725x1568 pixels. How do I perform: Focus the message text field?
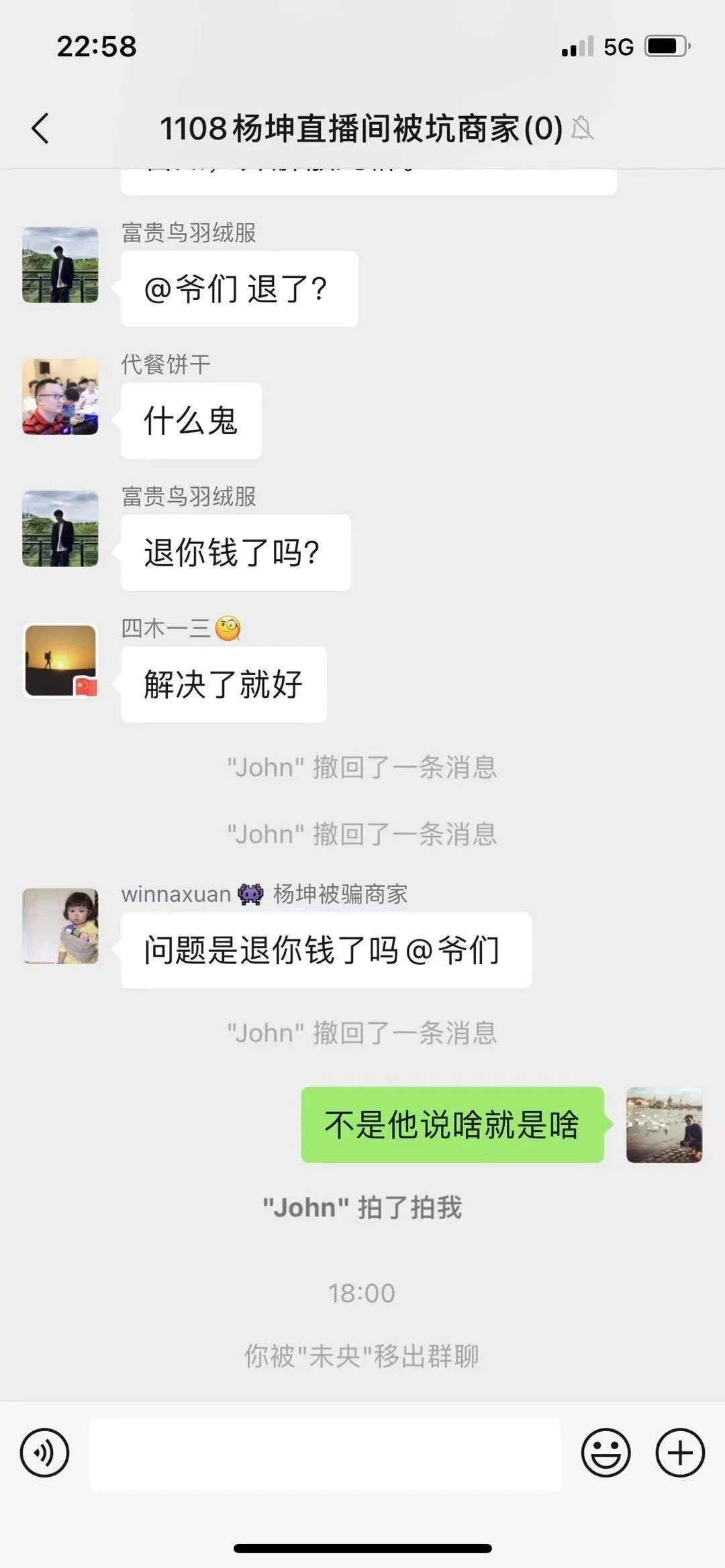(x=325, y=1454)
